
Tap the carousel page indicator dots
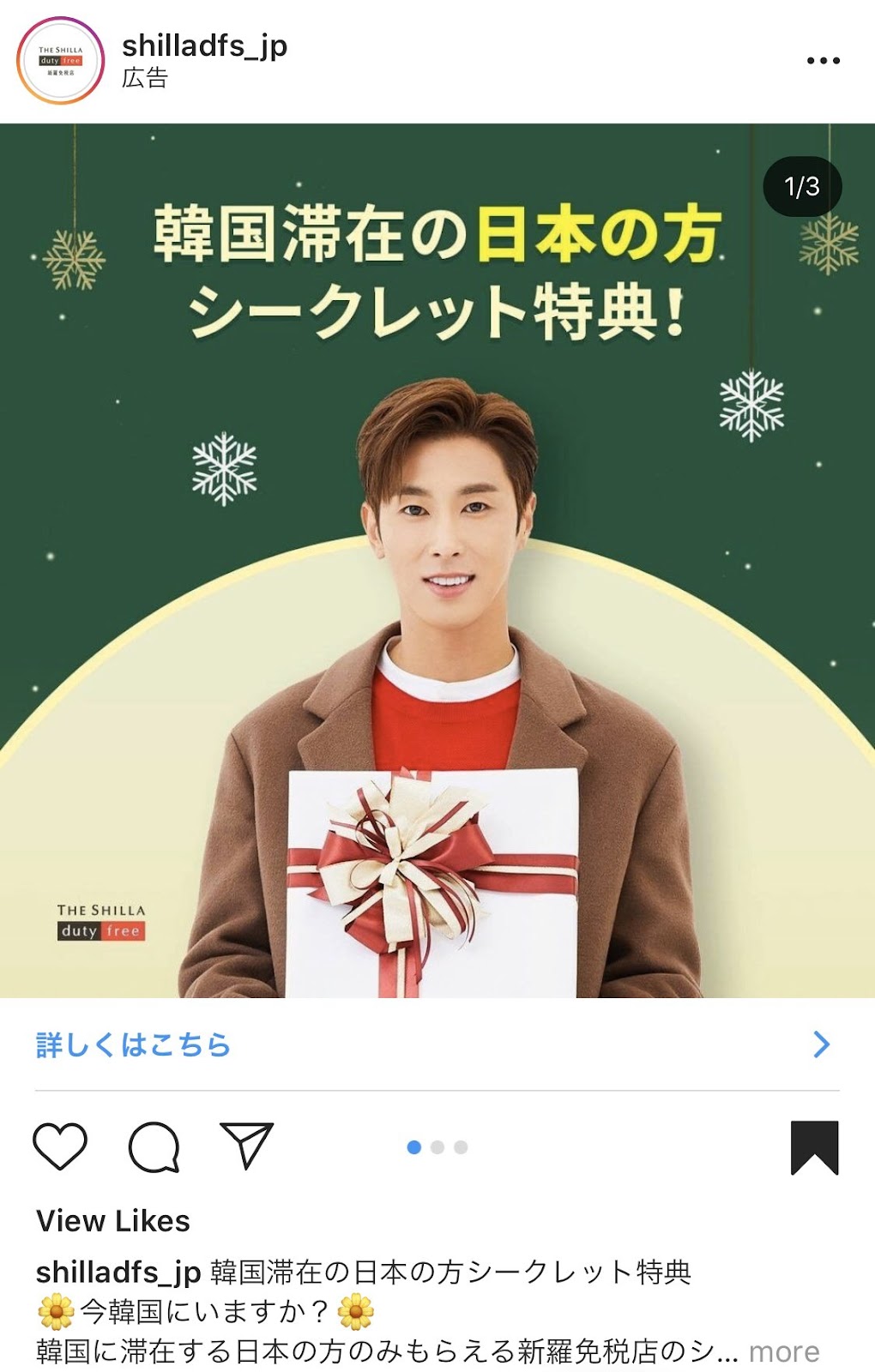click(437, 1147)
